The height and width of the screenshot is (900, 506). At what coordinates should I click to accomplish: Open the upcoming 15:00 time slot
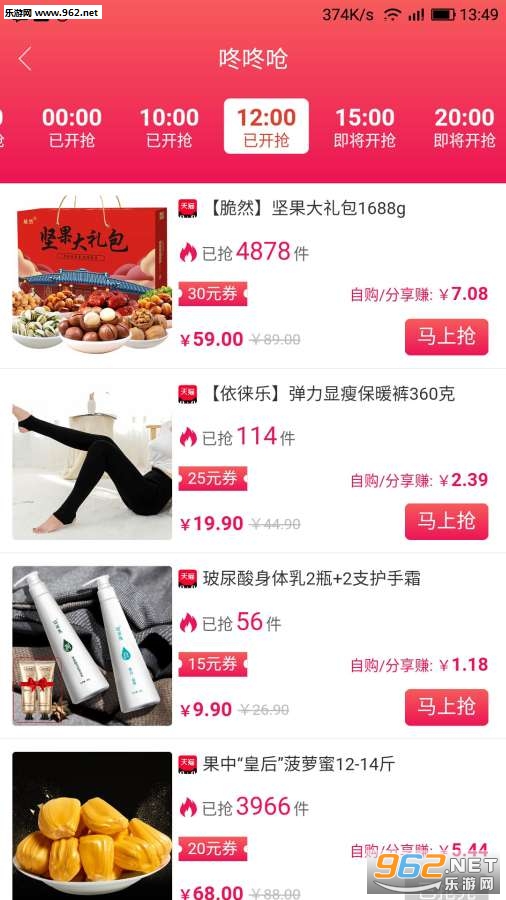365,127
